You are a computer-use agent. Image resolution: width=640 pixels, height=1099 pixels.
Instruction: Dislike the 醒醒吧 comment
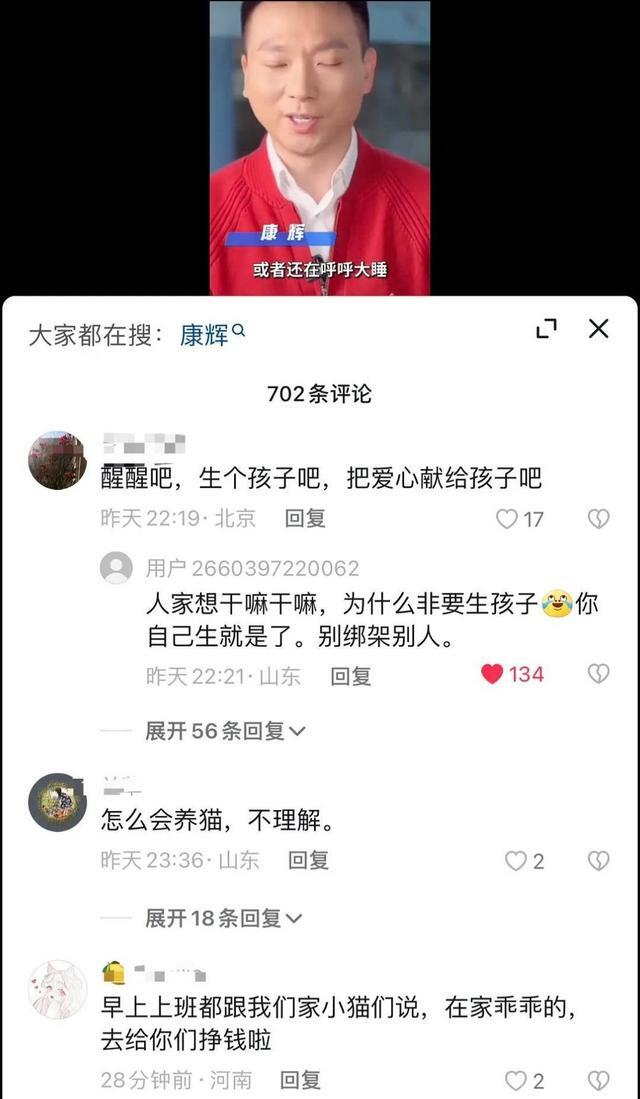(x=598, y=519)
